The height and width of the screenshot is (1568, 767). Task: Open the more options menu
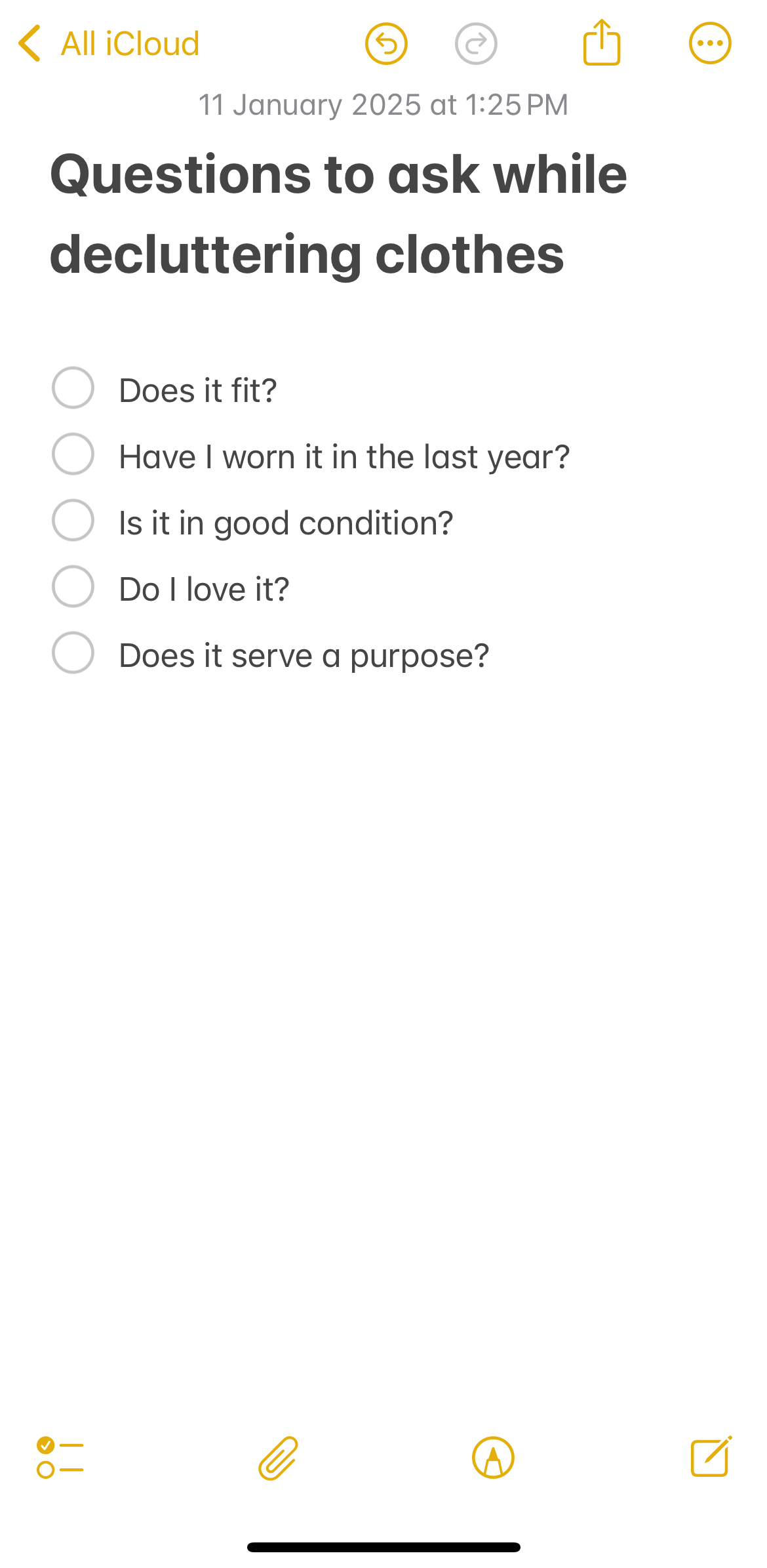click(710, 44)
